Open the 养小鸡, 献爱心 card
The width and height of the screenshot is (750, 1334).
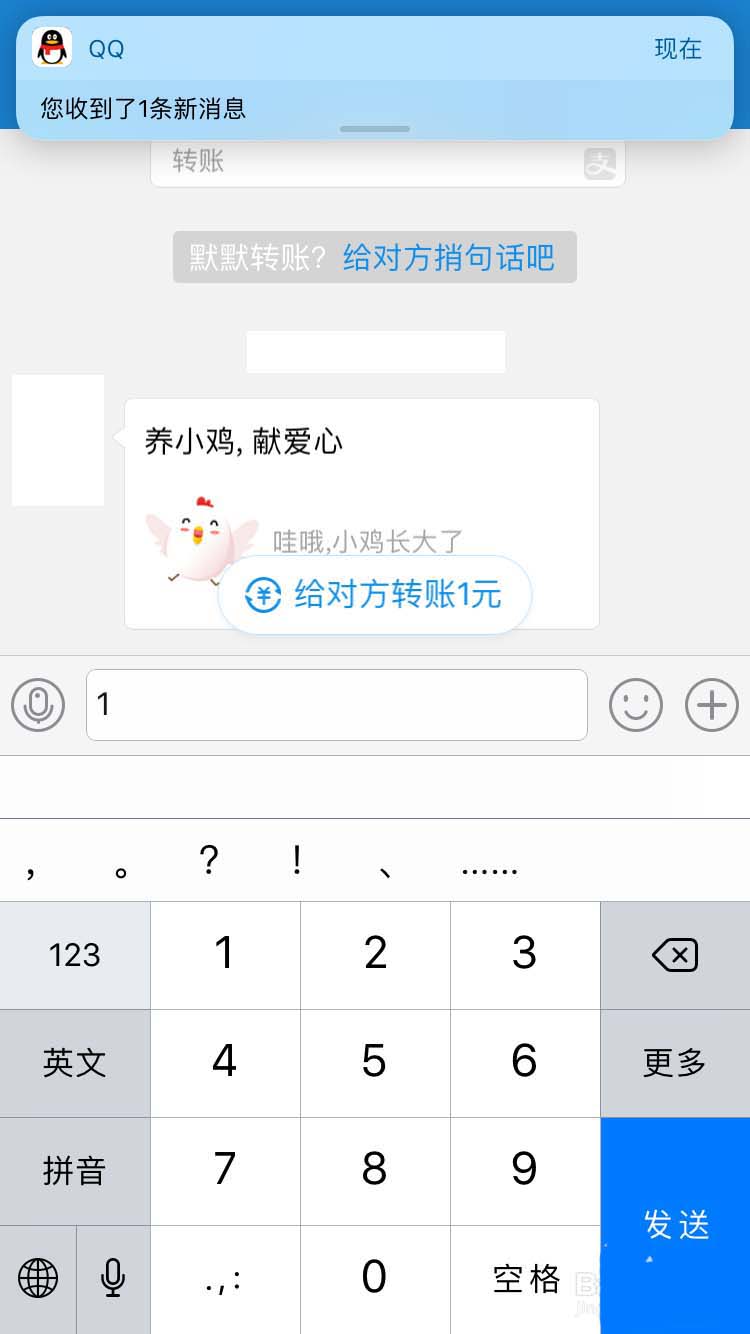(361, 470)
